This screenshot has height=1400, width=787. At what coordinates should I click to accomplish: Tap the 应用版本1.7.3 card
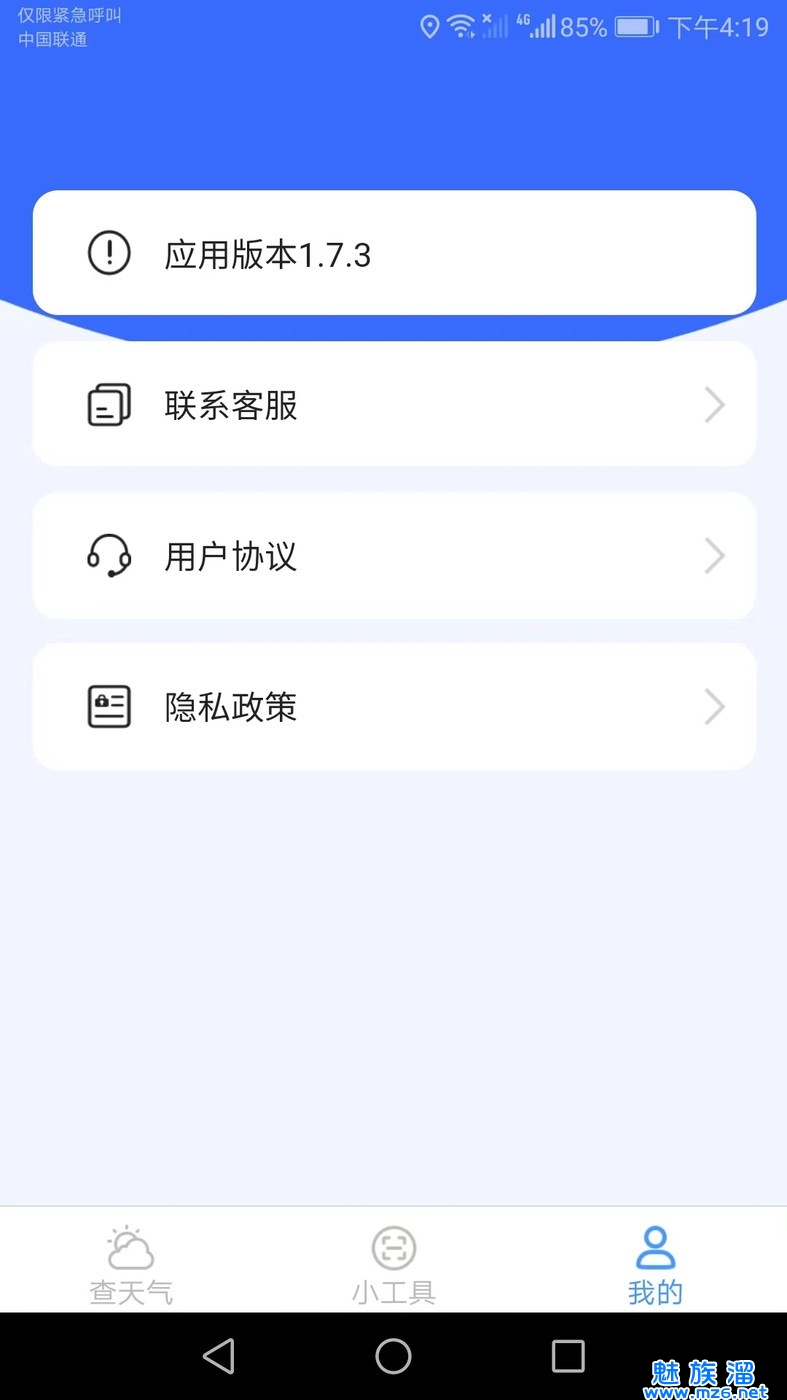(x=394, y=254)
